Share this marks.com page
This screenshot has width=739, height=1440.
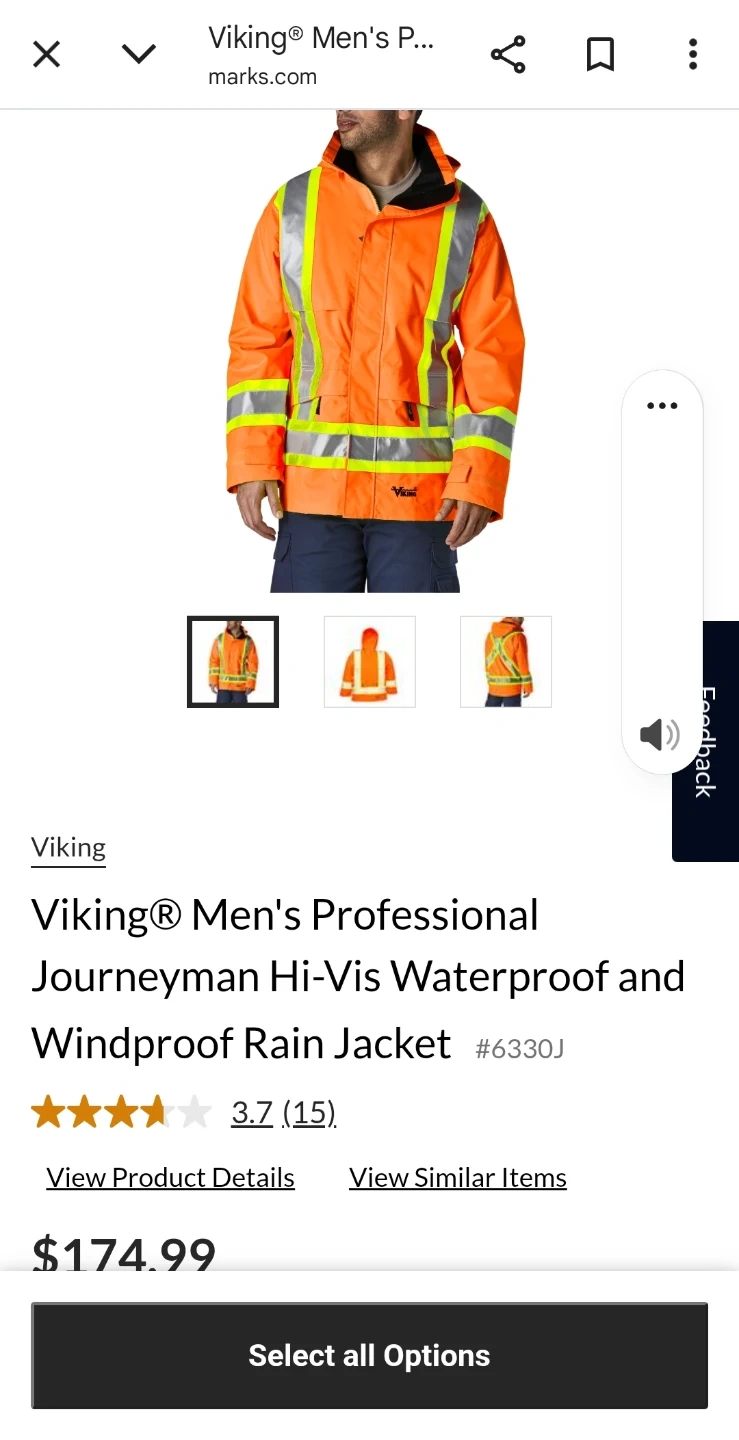[x=508, y=54]
